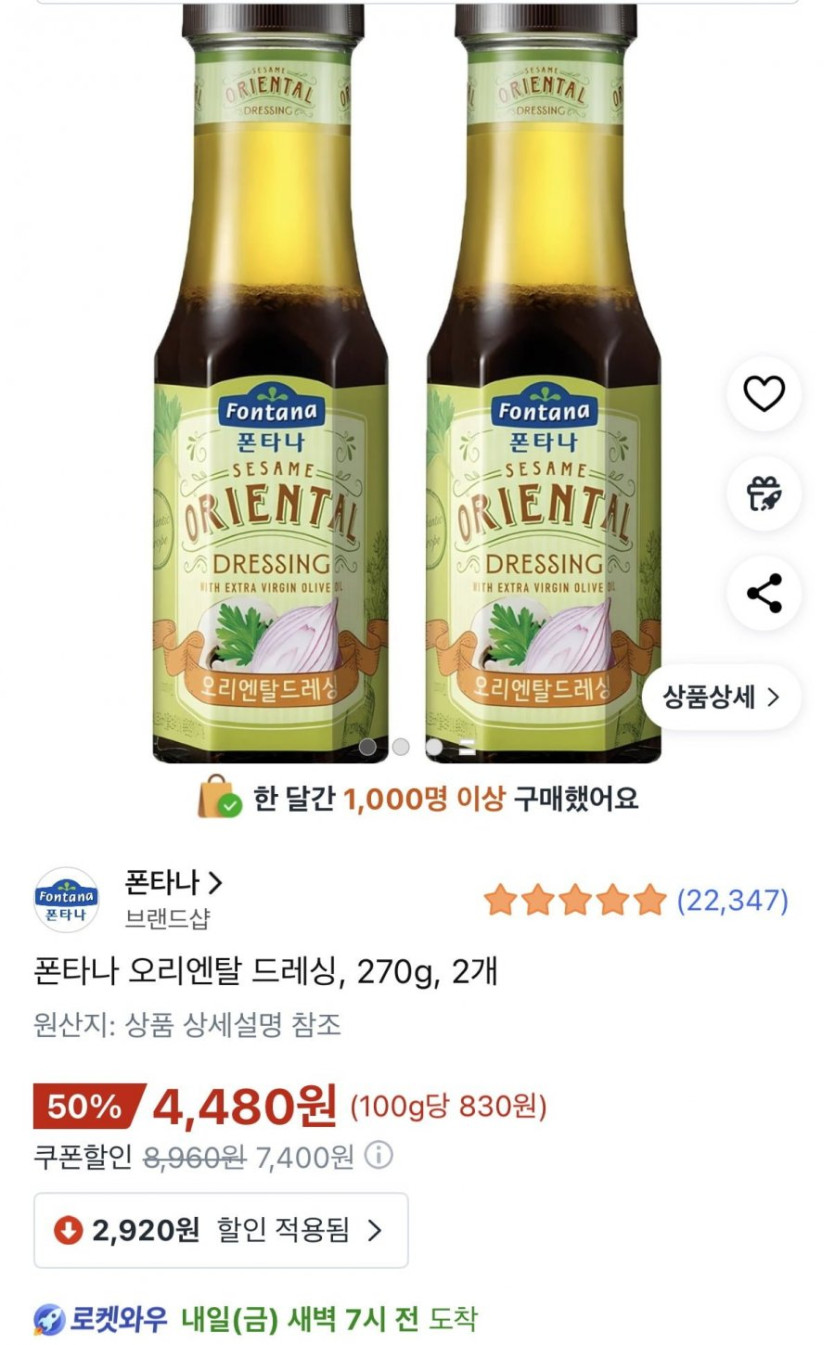Open the 2,920원 할인 적용됨 details
This screenshot has height=1345, width=835.
point(221,1230)
